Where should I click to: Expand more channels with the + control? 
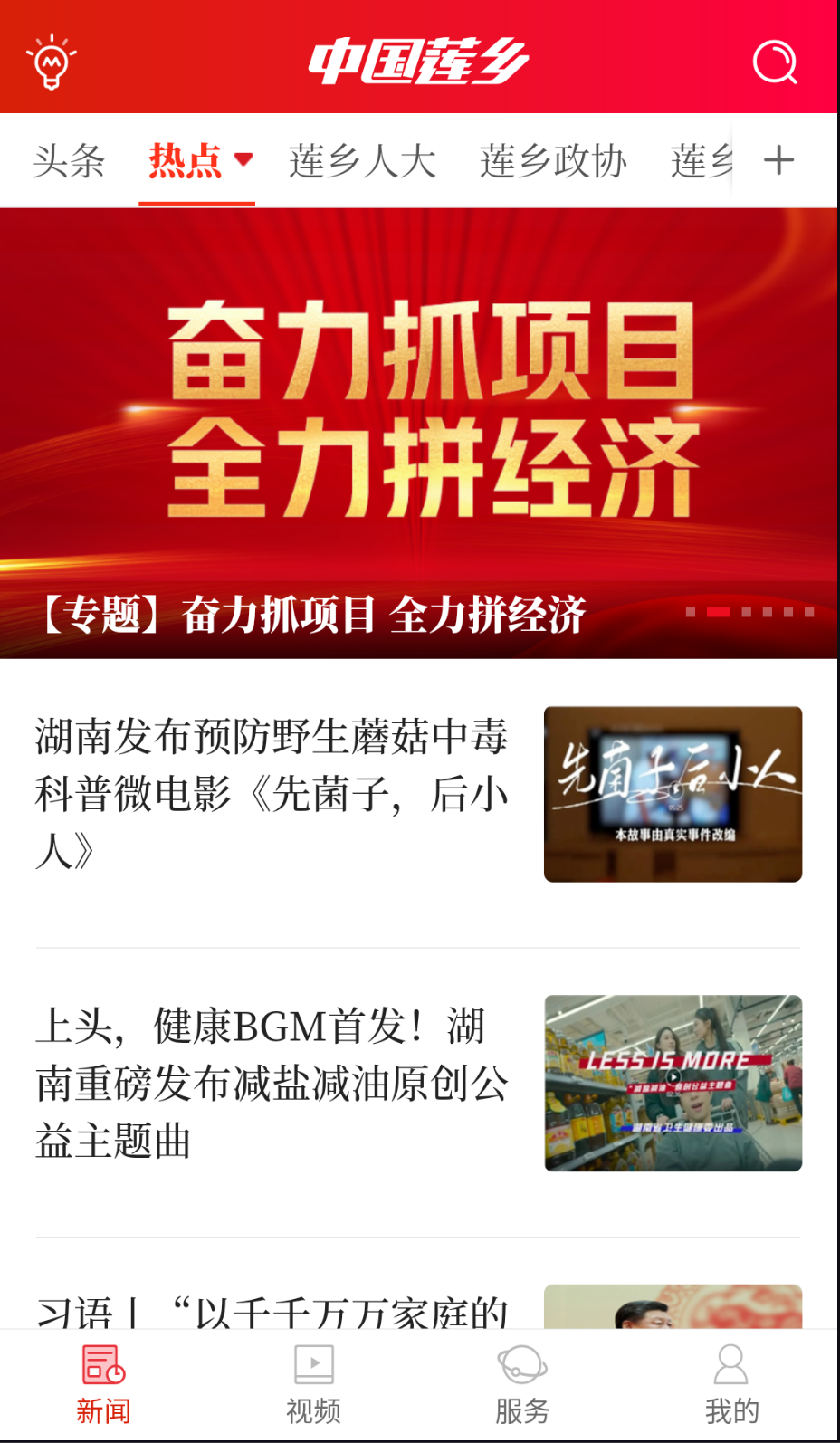[779, 159]
